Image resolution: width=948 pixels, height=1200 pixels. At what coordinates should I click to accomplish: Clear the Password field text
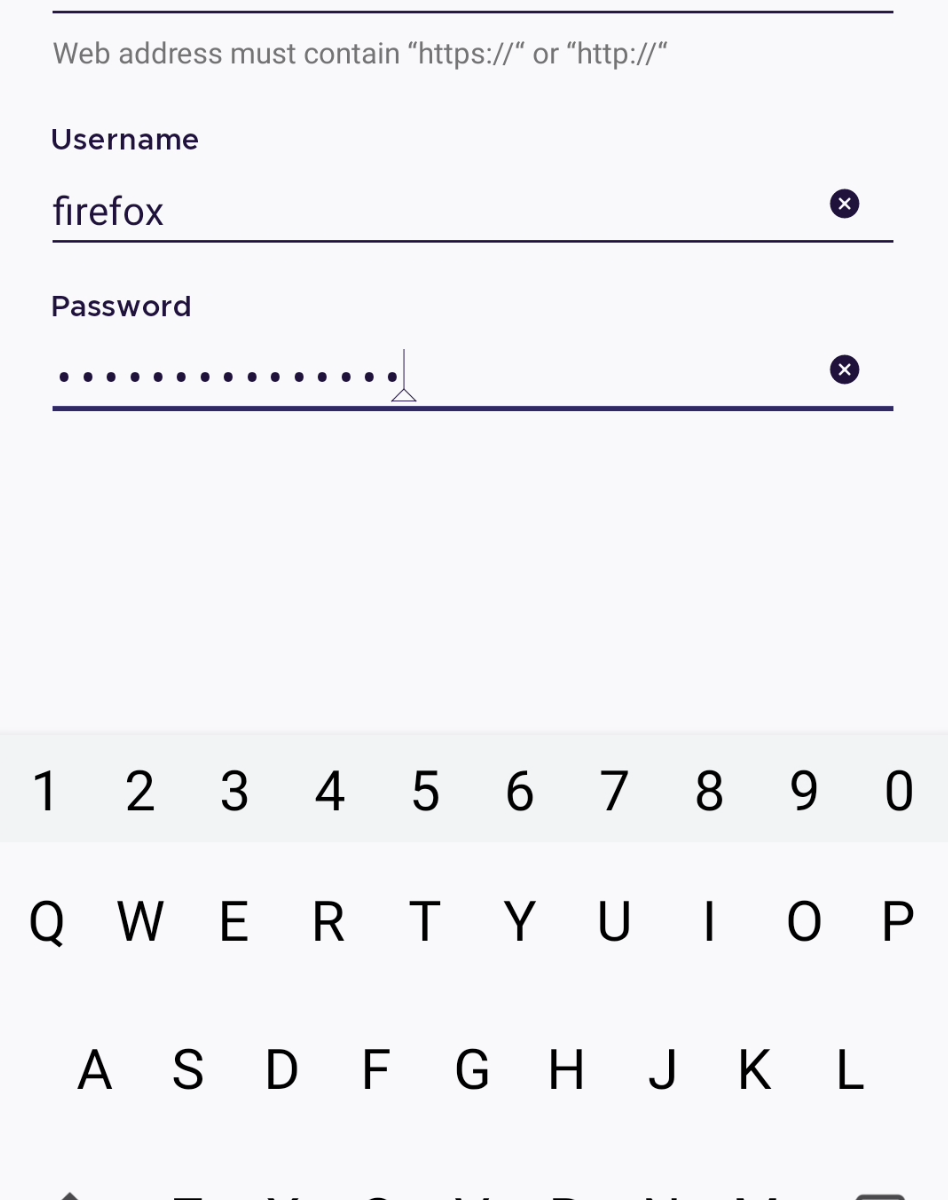click(844, 370)
